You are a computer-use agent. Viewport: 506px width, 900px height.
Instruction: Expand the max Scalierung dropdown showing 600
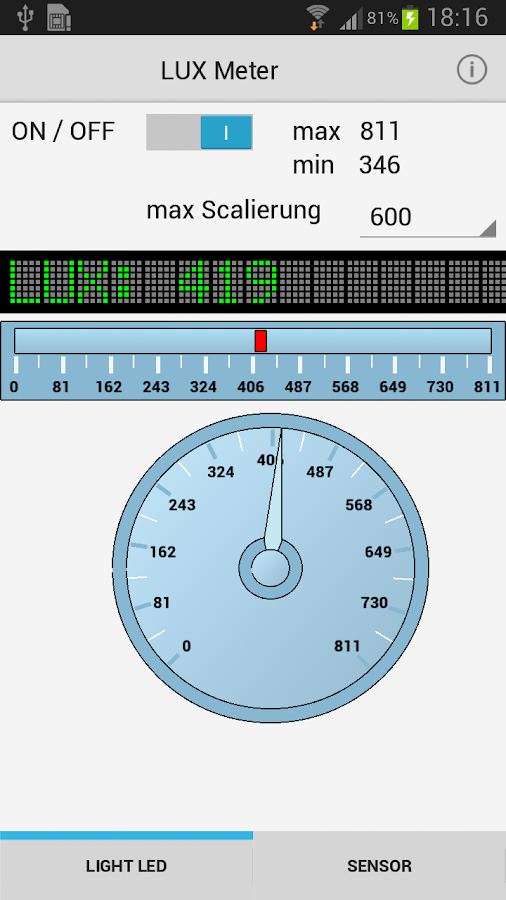click(x=427, y=218)
